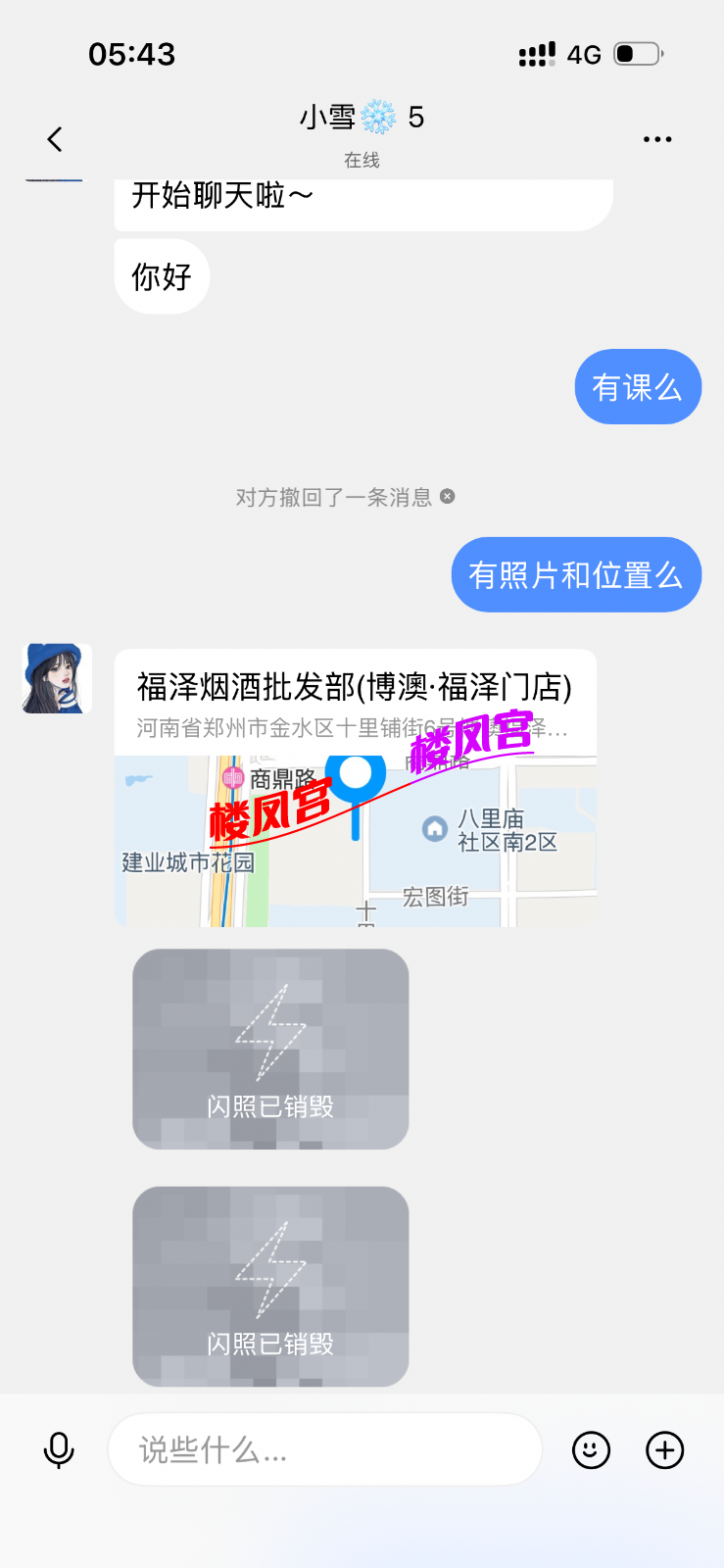Open the emoji picker
724x1568 pixels.
pyautogui.click(x=591, y=1450)
